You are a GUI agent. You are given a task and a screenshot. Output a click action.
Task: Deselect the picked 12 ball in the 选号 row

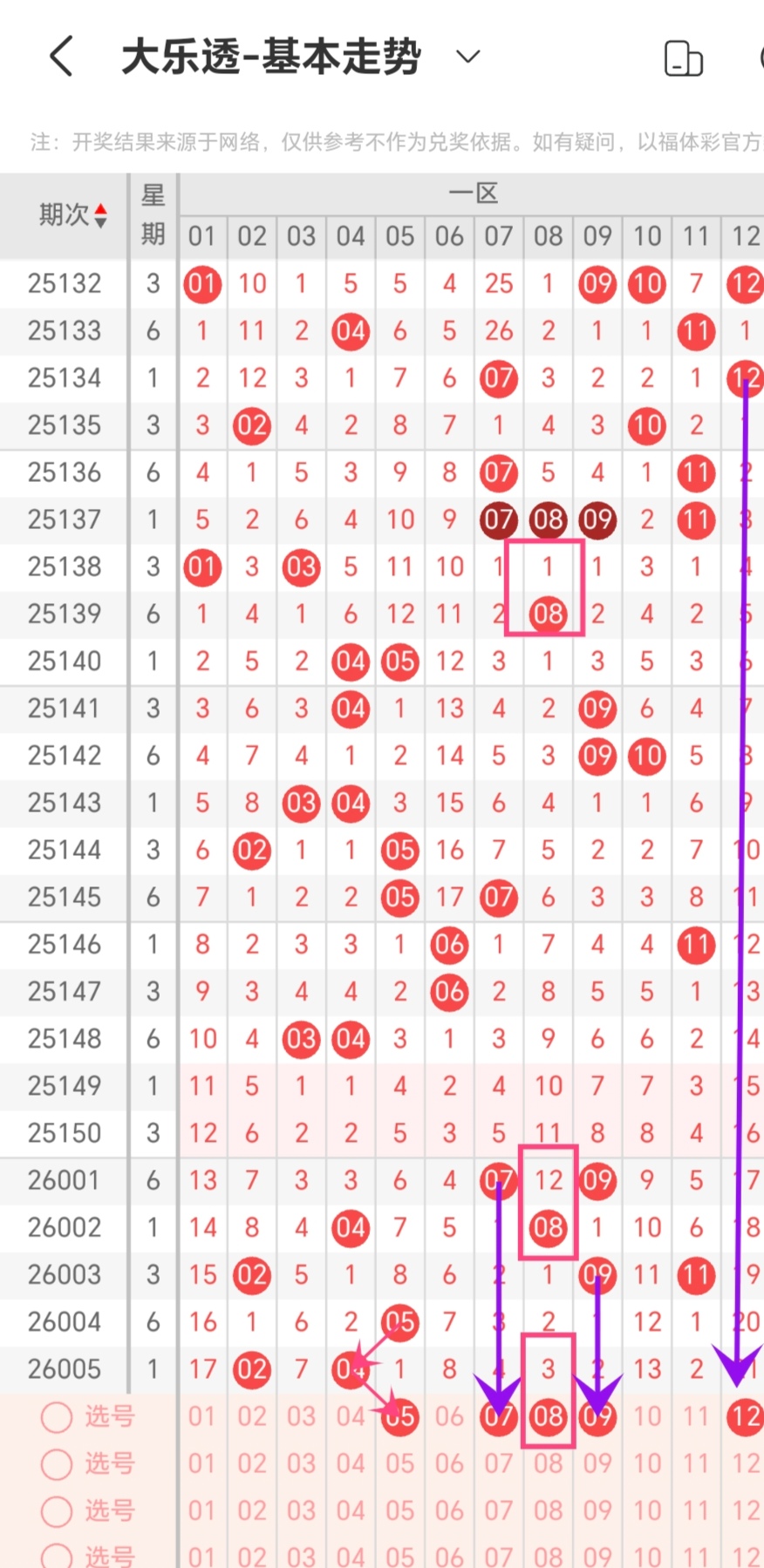coord(745,1416)
